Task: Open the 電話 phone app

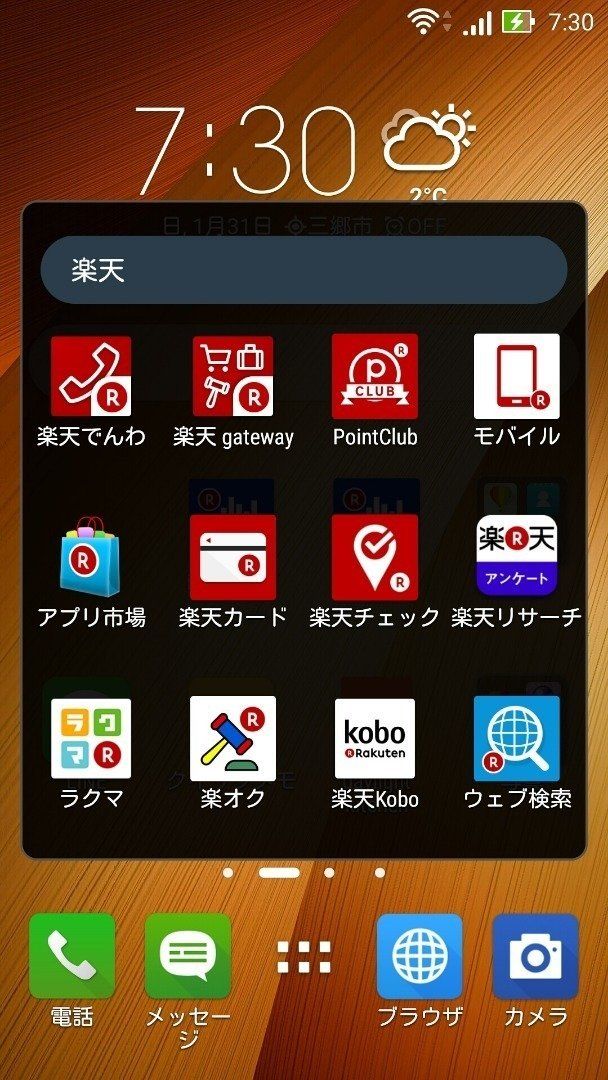Action: [x=72, y=957]
